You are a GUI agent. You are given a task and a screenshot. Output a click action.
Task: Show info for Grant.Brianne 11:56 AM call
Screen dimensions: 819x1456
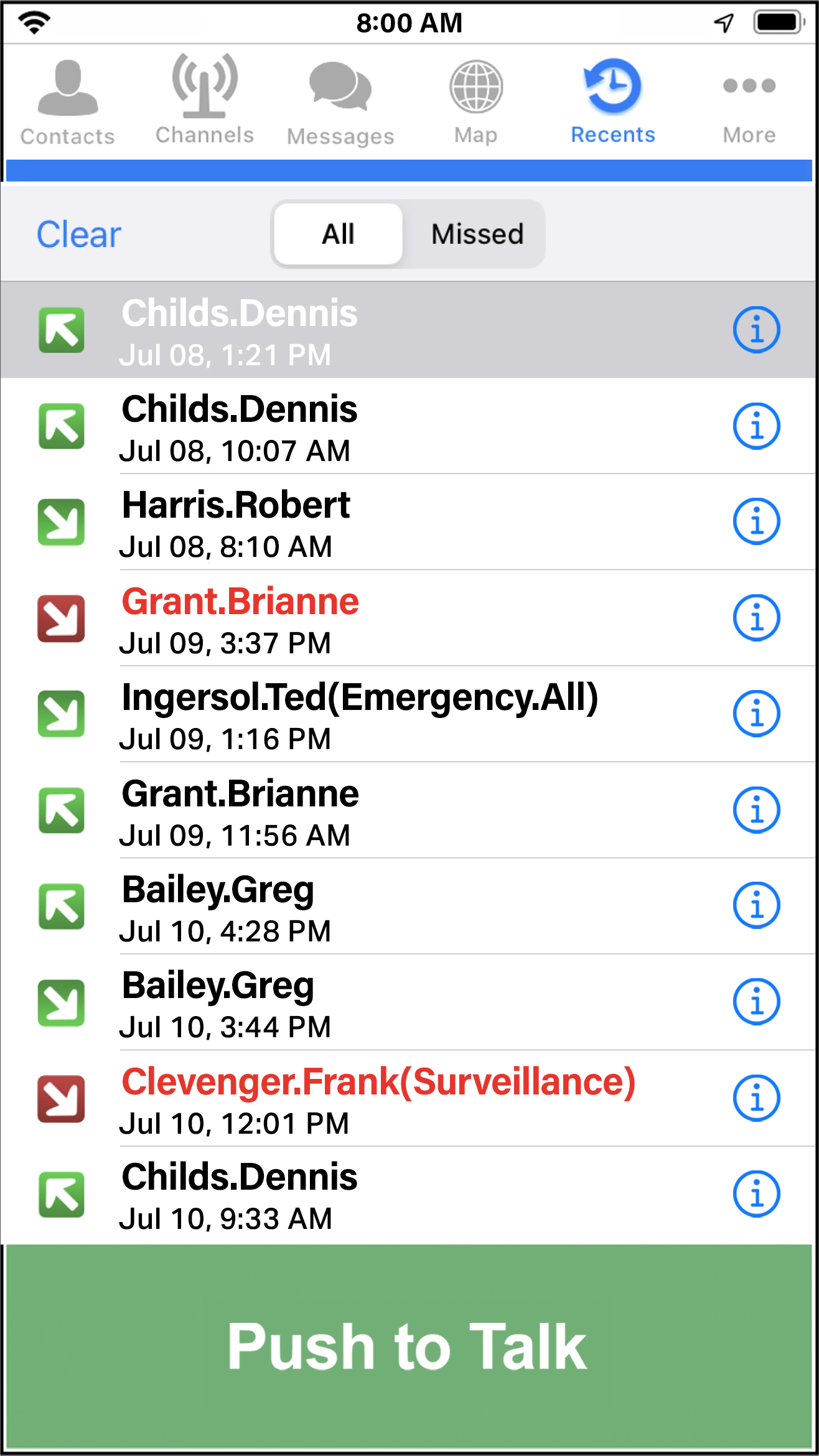coord(756,810)
